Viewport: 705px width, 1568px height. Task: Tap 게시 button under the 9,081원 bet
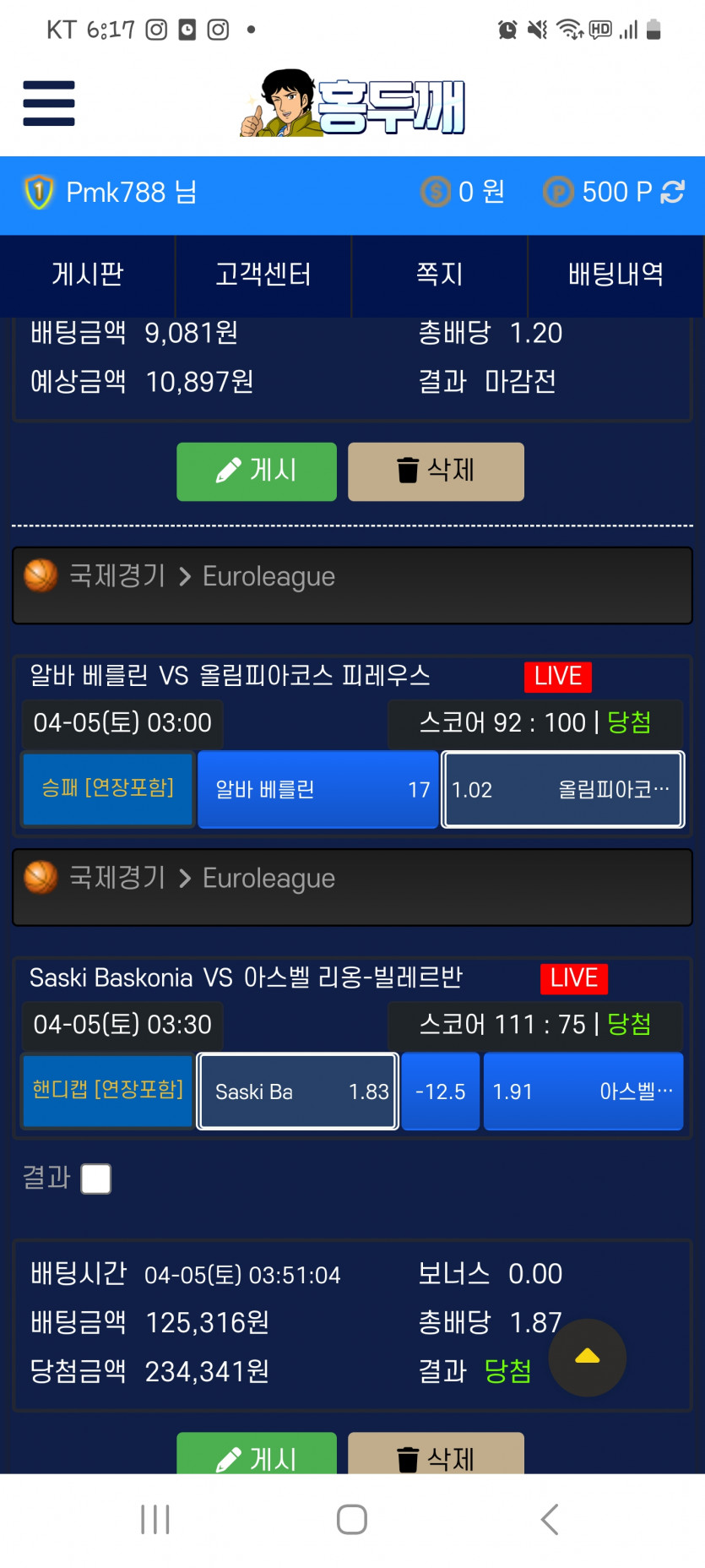257,471
